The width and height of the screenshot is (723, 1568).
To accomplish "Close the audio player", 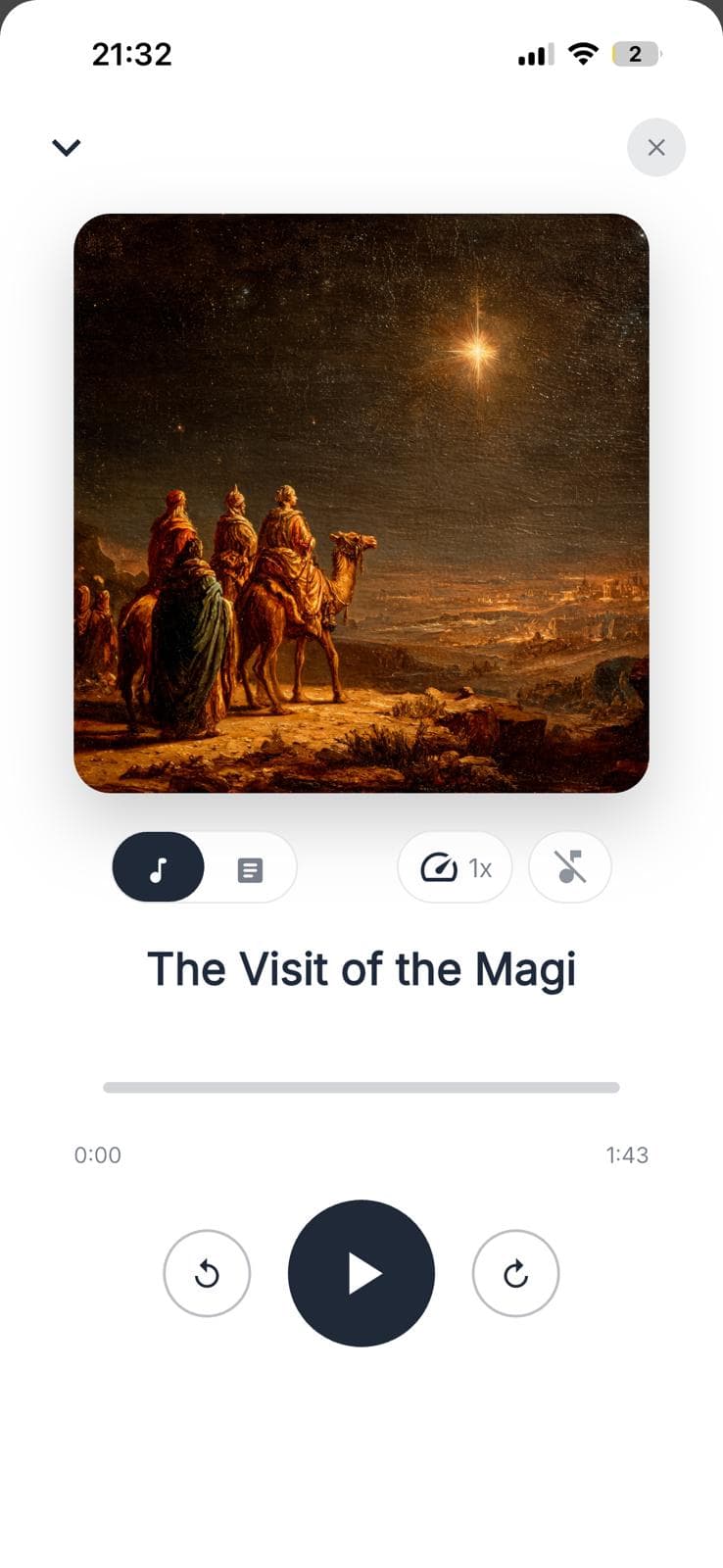I will (655, 147).
